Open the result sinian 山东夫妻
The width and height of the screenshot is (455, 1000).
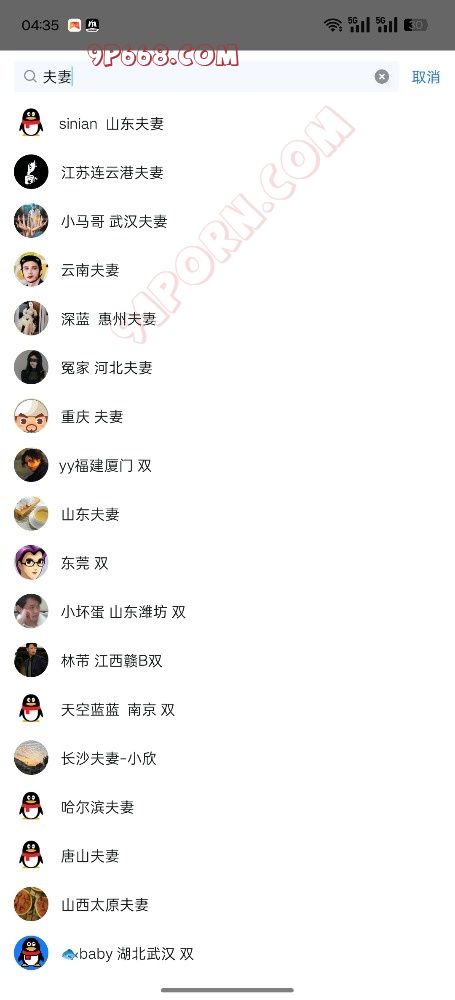pos(227,124)
